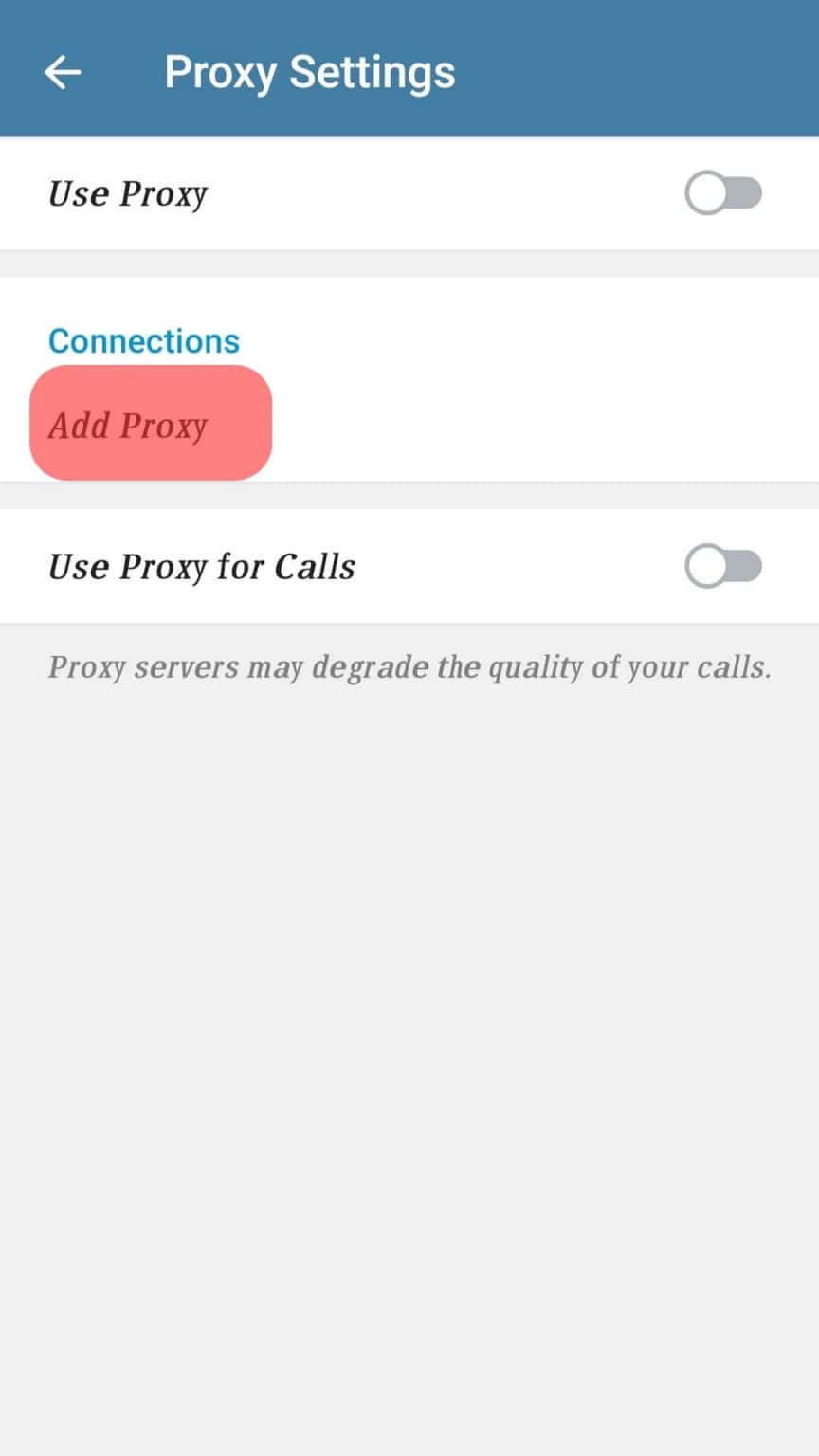Click the Proxy Settings title text
The image size is (819, 1456).
pyautogui.click(x=310, y=71)
